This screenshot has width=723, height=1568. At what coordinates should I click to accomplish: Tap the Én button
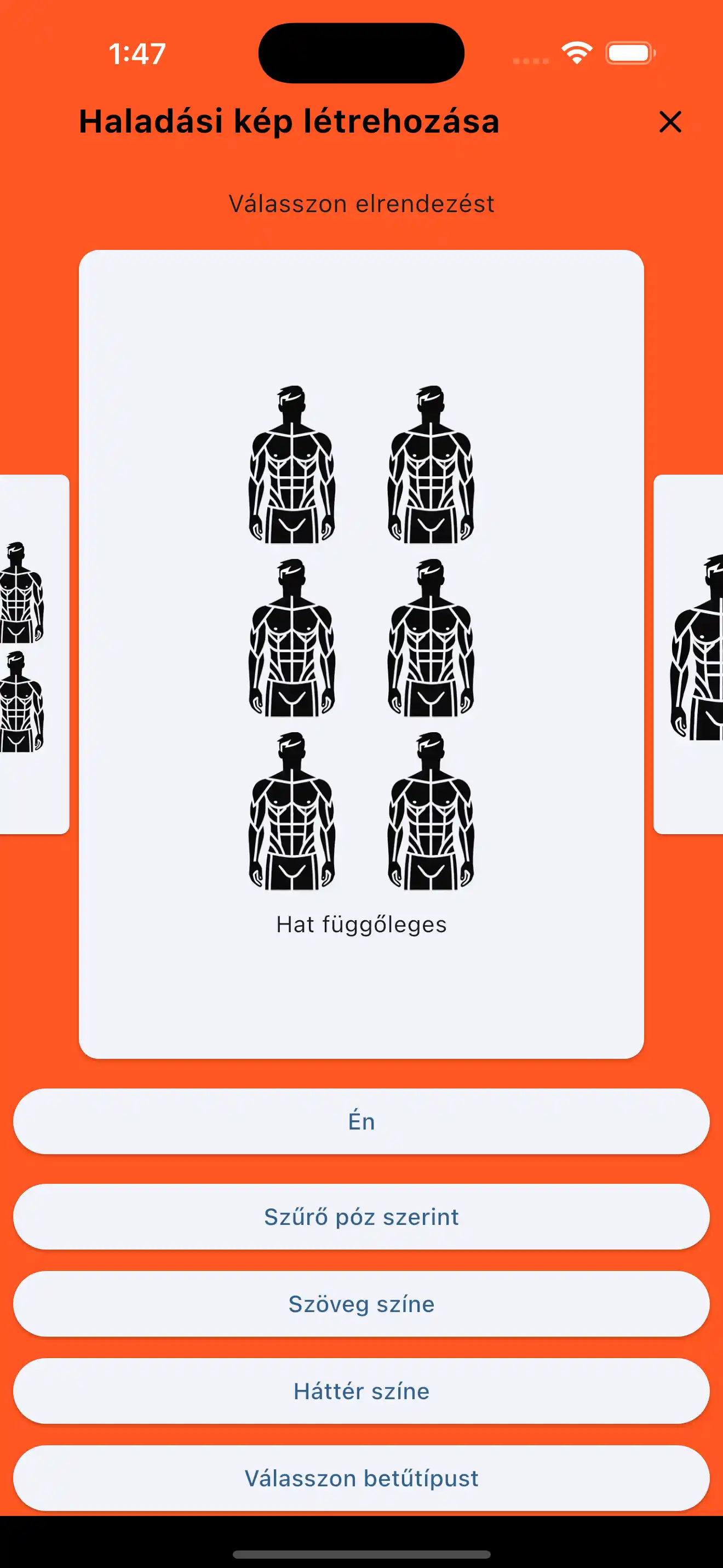tap(361, 1121)
